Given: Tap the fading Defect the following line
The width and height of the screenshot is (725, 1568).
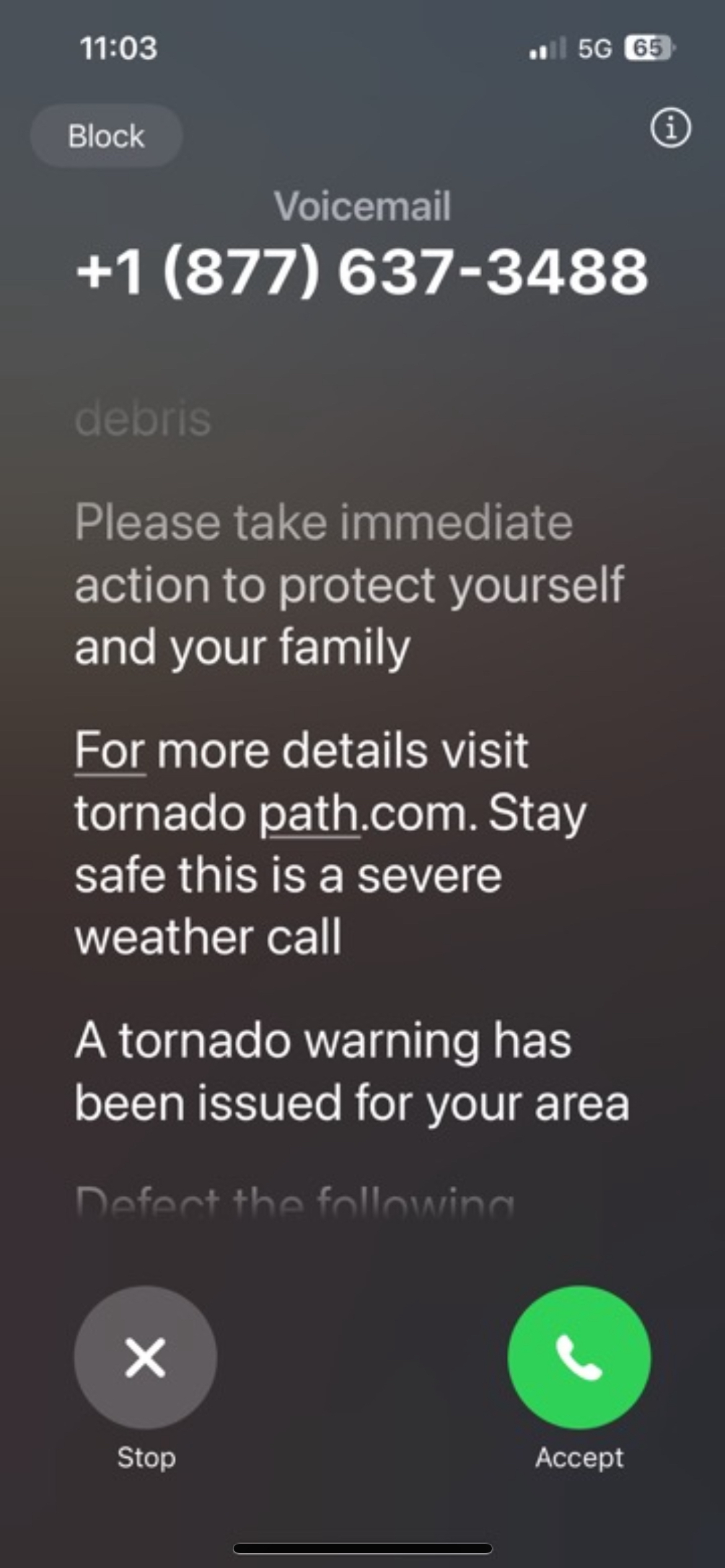Looking at the screenshot, I should [x=296, y=1200].
